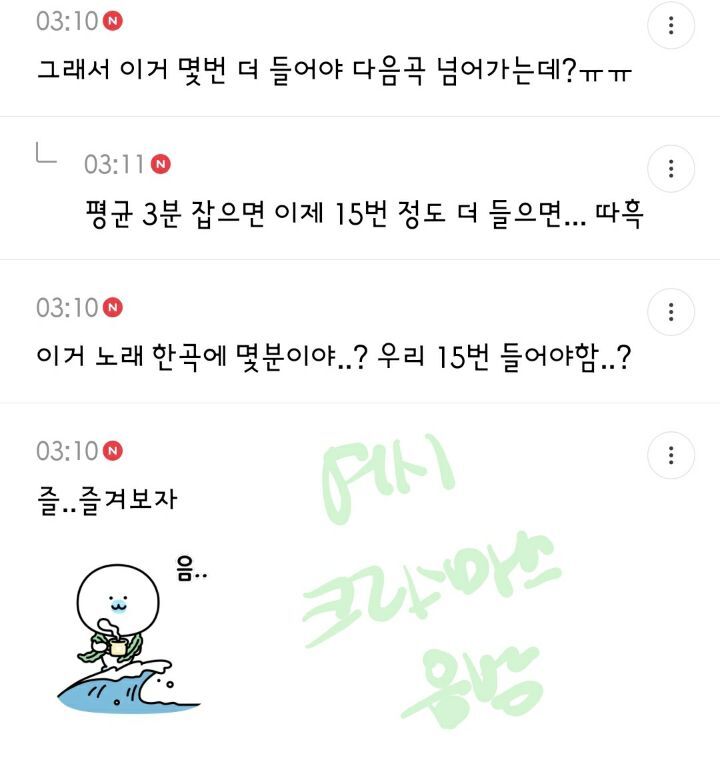The image size is (720, 764).
Task: Open the three-dot menu on the '즐..즐겨보자' comment
Action: tap(671, 456)
